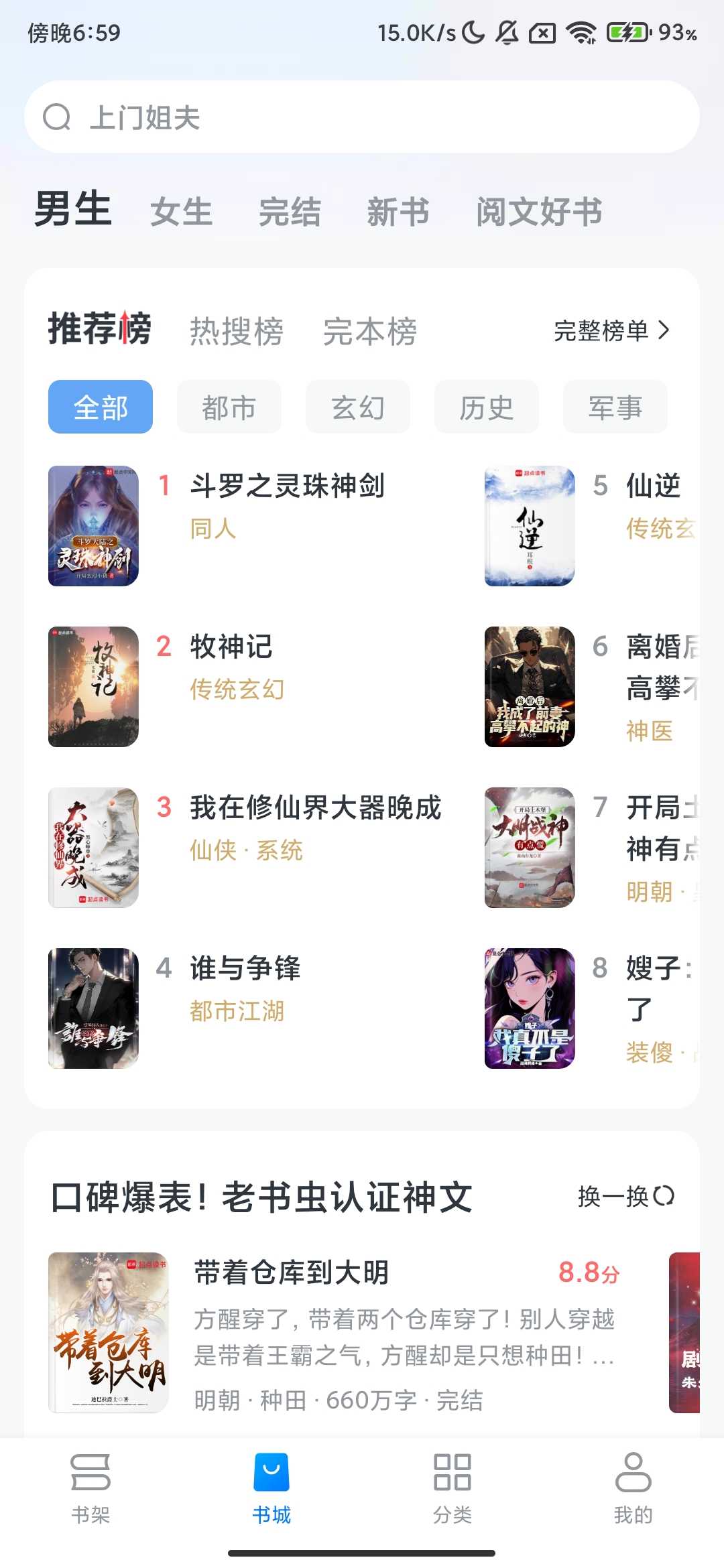Tap 换一换 to refresh recommendations
The height and width of the screenshot is (1568, 724).
[625, 1196]
